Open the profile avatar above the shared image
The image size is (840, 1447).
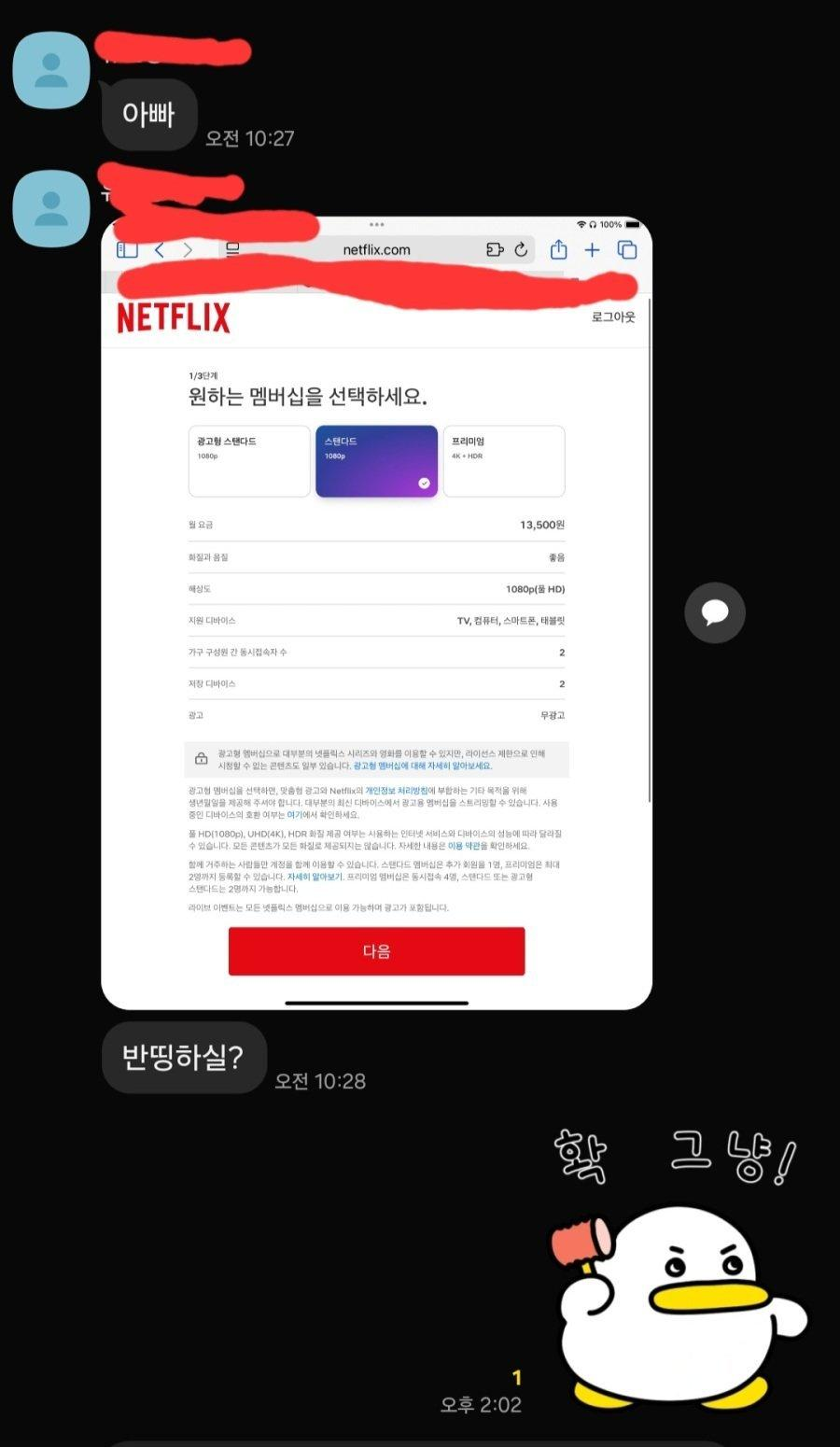(x=50, y=208)
